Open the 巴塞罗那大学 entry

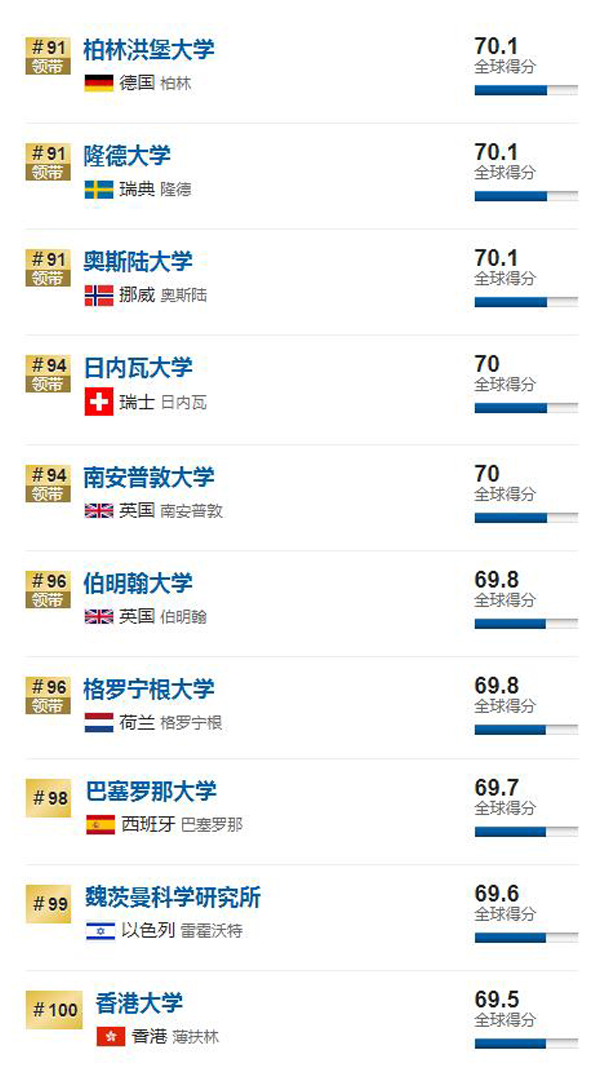coord(149,792)
